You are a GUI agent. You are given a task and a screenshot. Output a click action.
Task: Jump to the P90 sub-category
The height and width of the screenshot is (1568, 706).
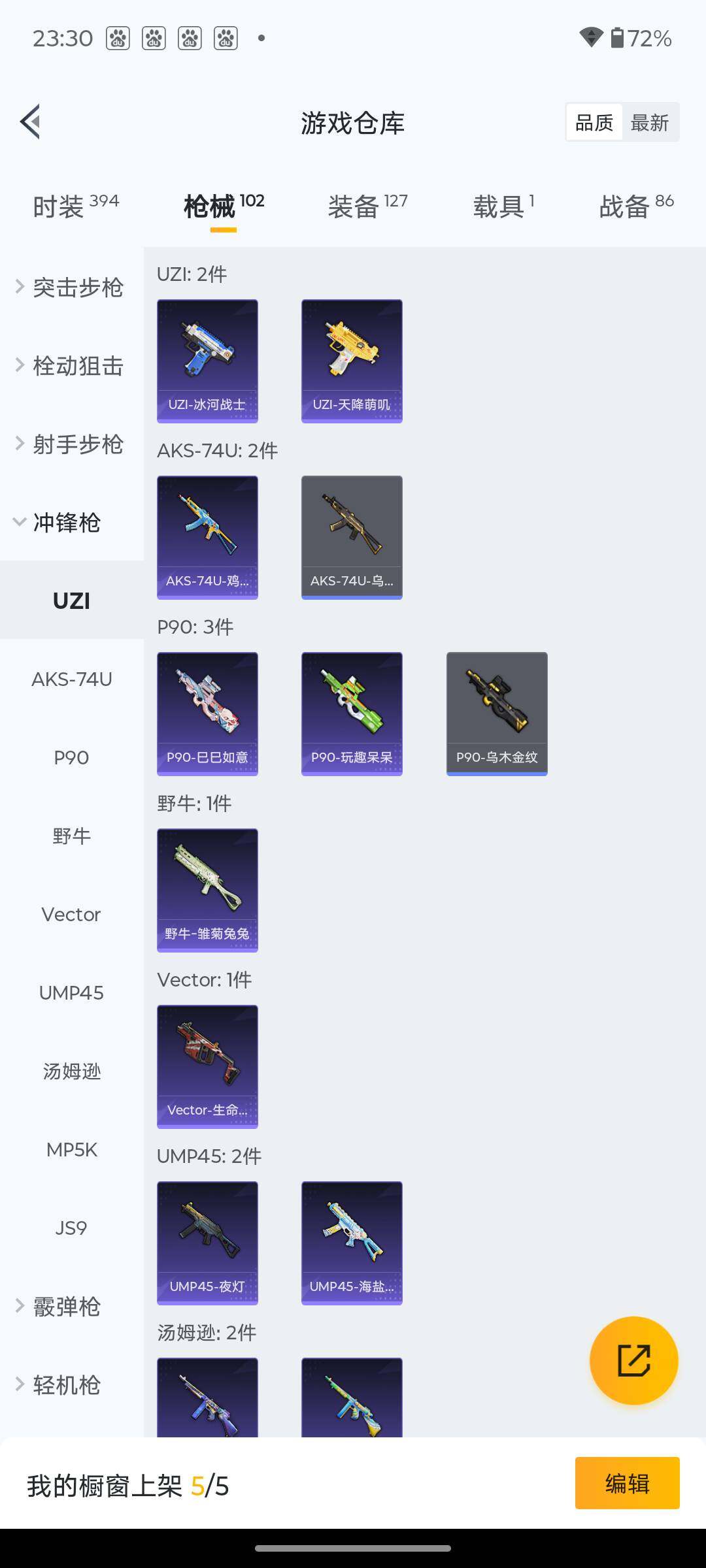tap(71, 758)
